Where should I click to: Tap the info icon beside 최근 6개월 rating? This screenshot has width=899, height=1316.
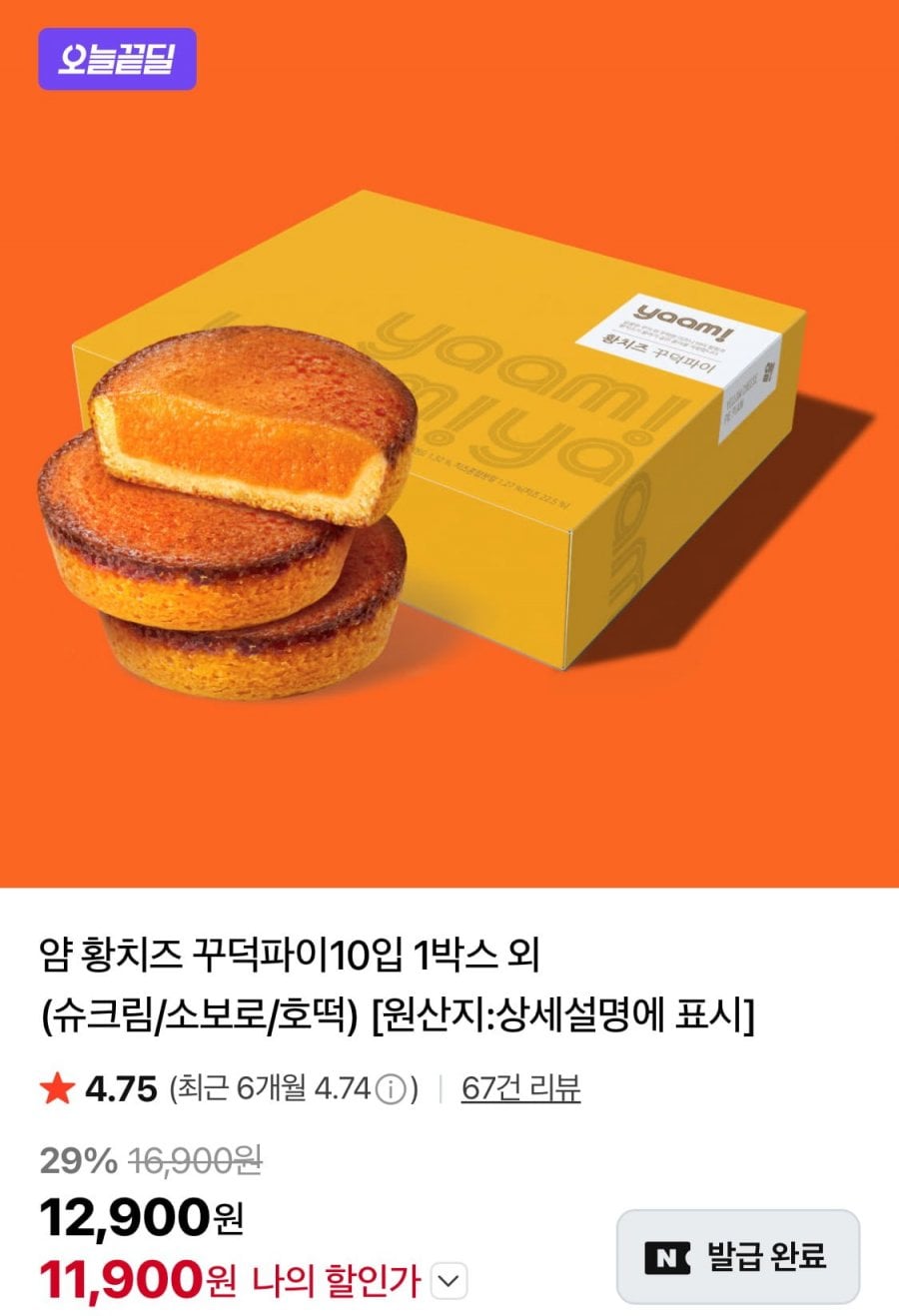393,1088
